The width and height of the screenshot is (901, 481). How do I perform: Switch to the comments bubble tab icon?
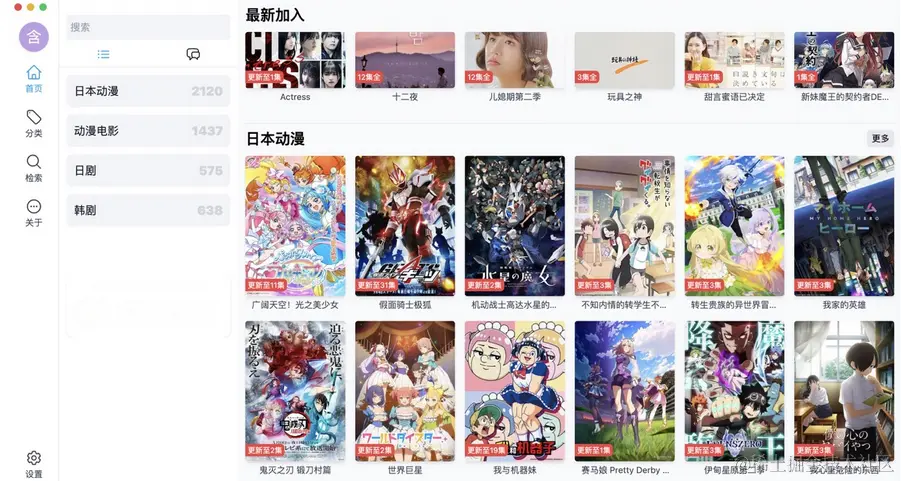[x=193, y=54]
